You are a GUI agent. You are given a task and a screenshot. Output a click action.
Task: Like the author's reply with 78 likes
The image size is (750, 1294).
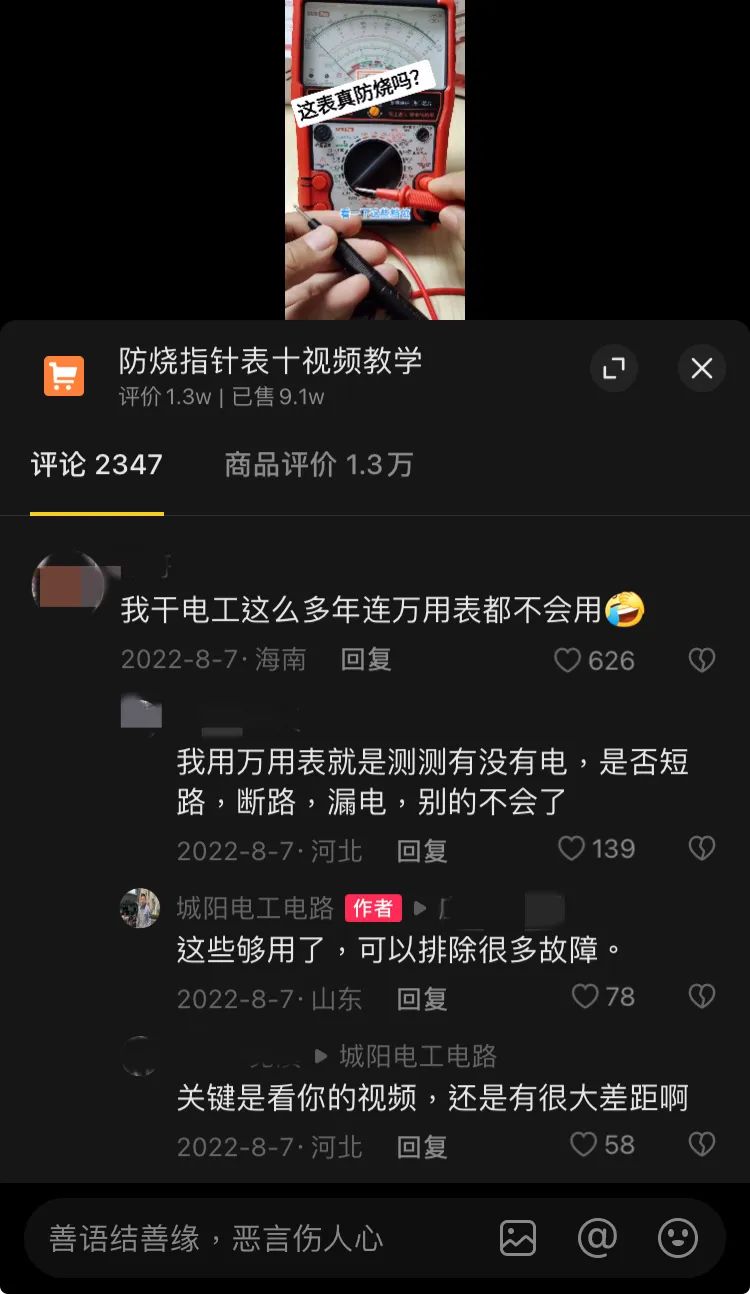click(x=585, y=997)
